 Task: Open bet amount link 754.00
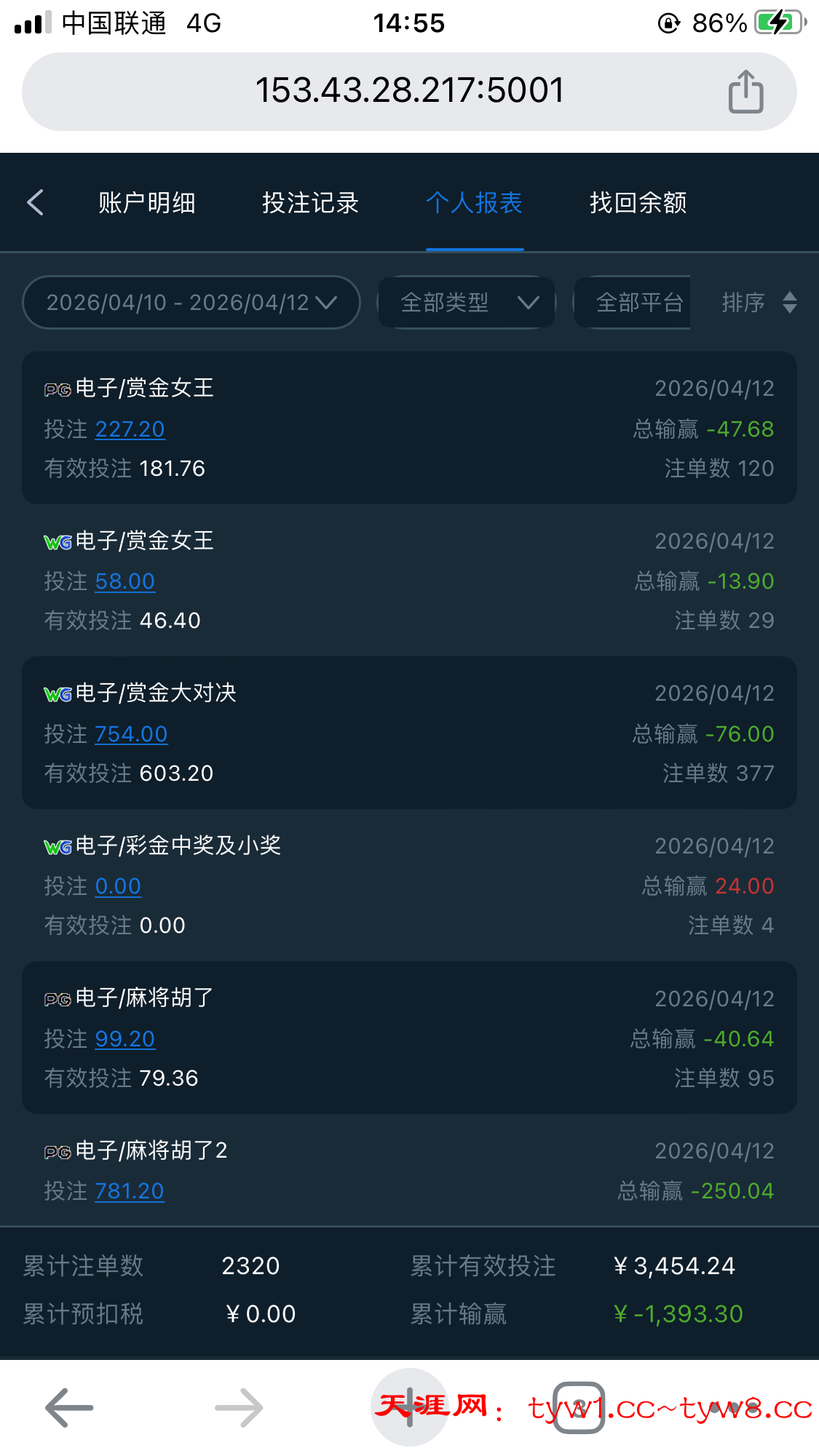coord(131,734)
